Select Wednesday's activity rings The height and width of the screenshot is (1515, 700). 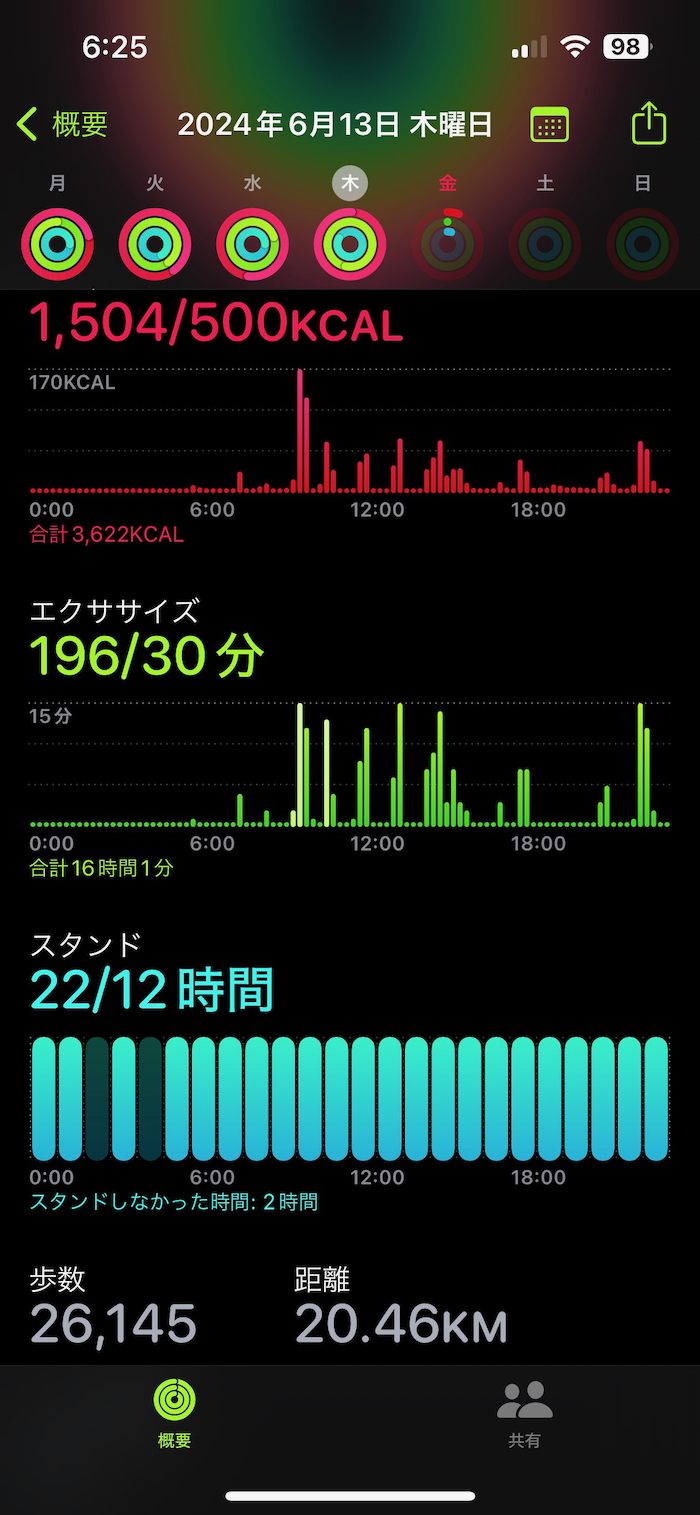coord(253,243)
